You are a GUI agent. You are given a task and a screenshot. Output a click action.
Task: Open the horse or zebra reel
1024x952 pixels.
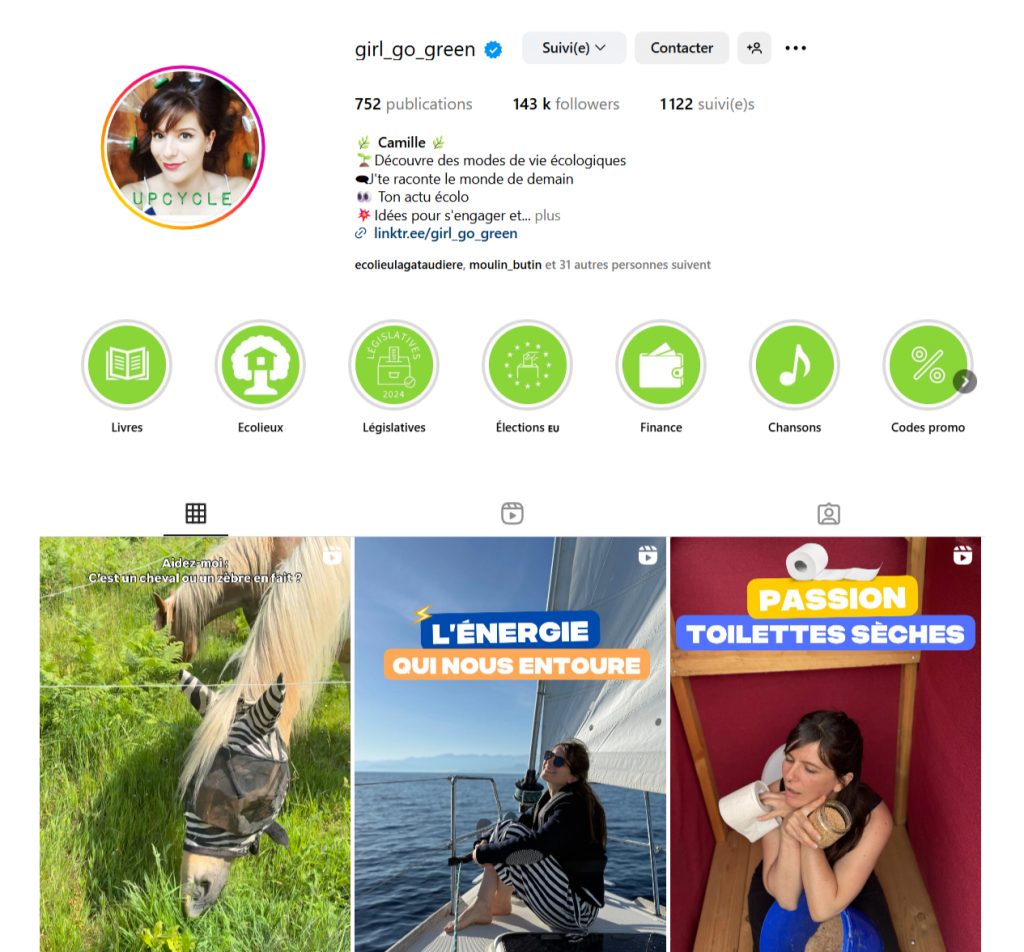[195, 745]
